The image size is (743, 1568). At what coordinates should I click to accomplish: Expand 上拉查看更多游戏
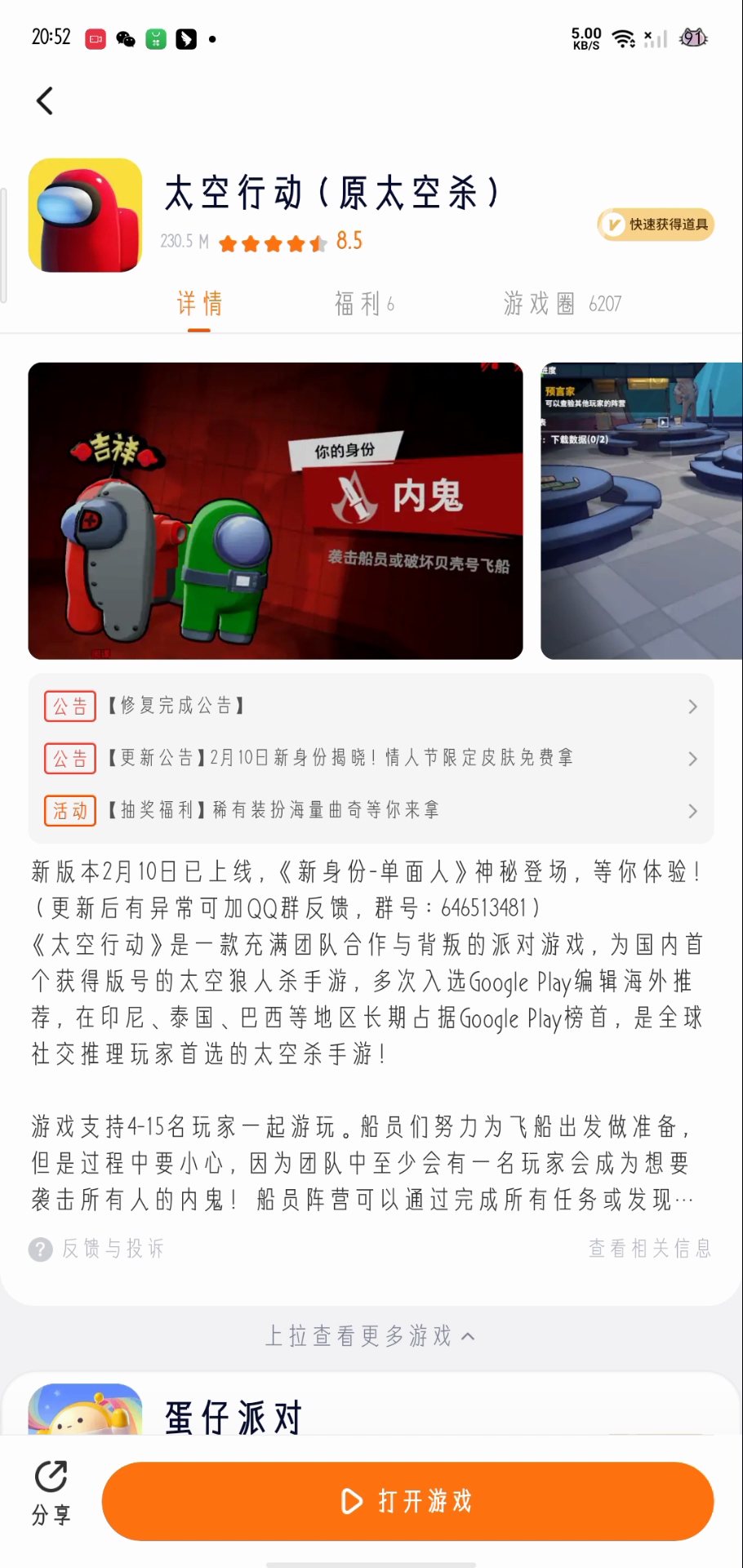tap(371, 1336)
